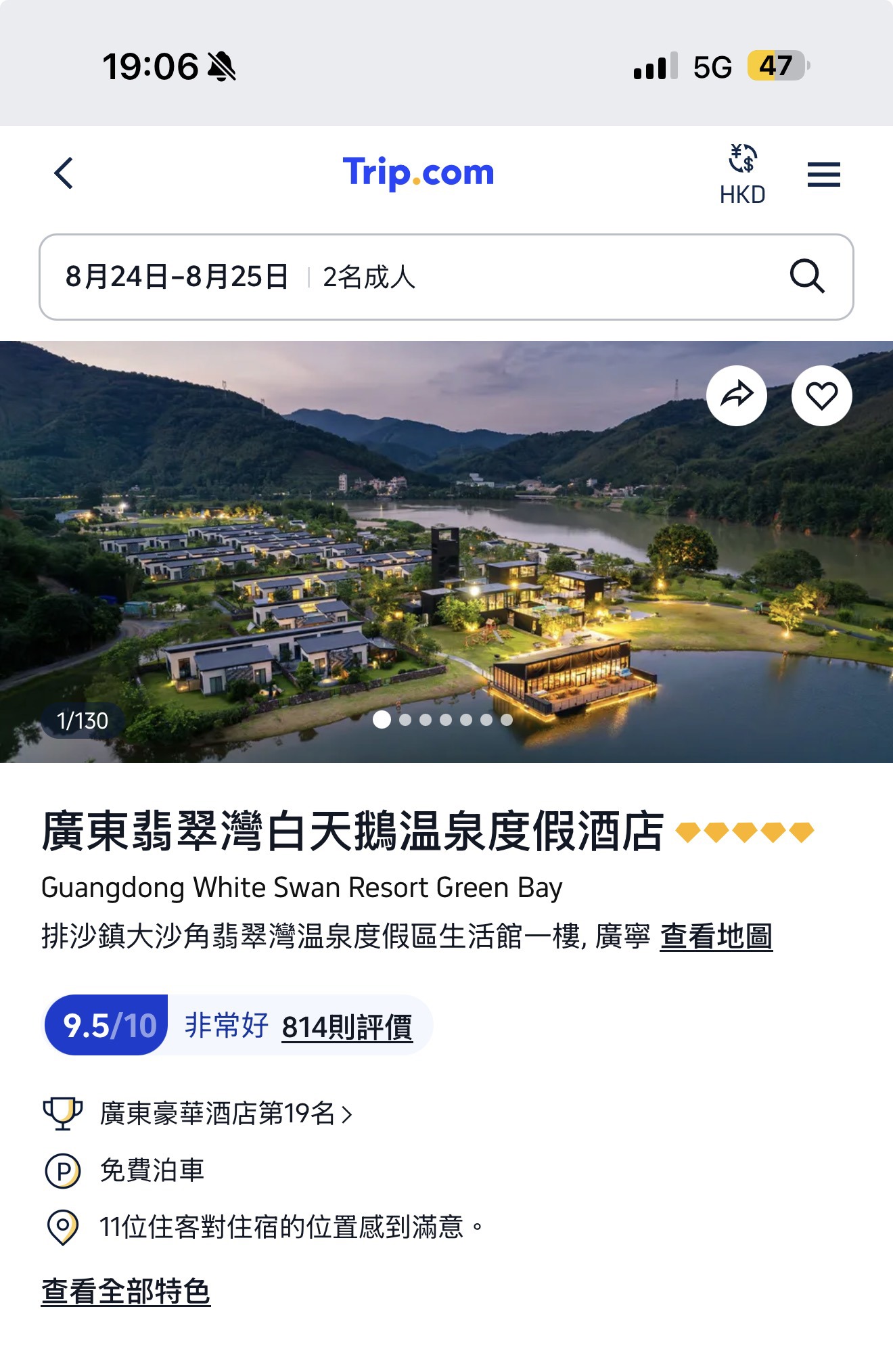This screenshot has height=1372, width=893.
Task: Open the hamburger menu
Action: [x=823, y=175]
